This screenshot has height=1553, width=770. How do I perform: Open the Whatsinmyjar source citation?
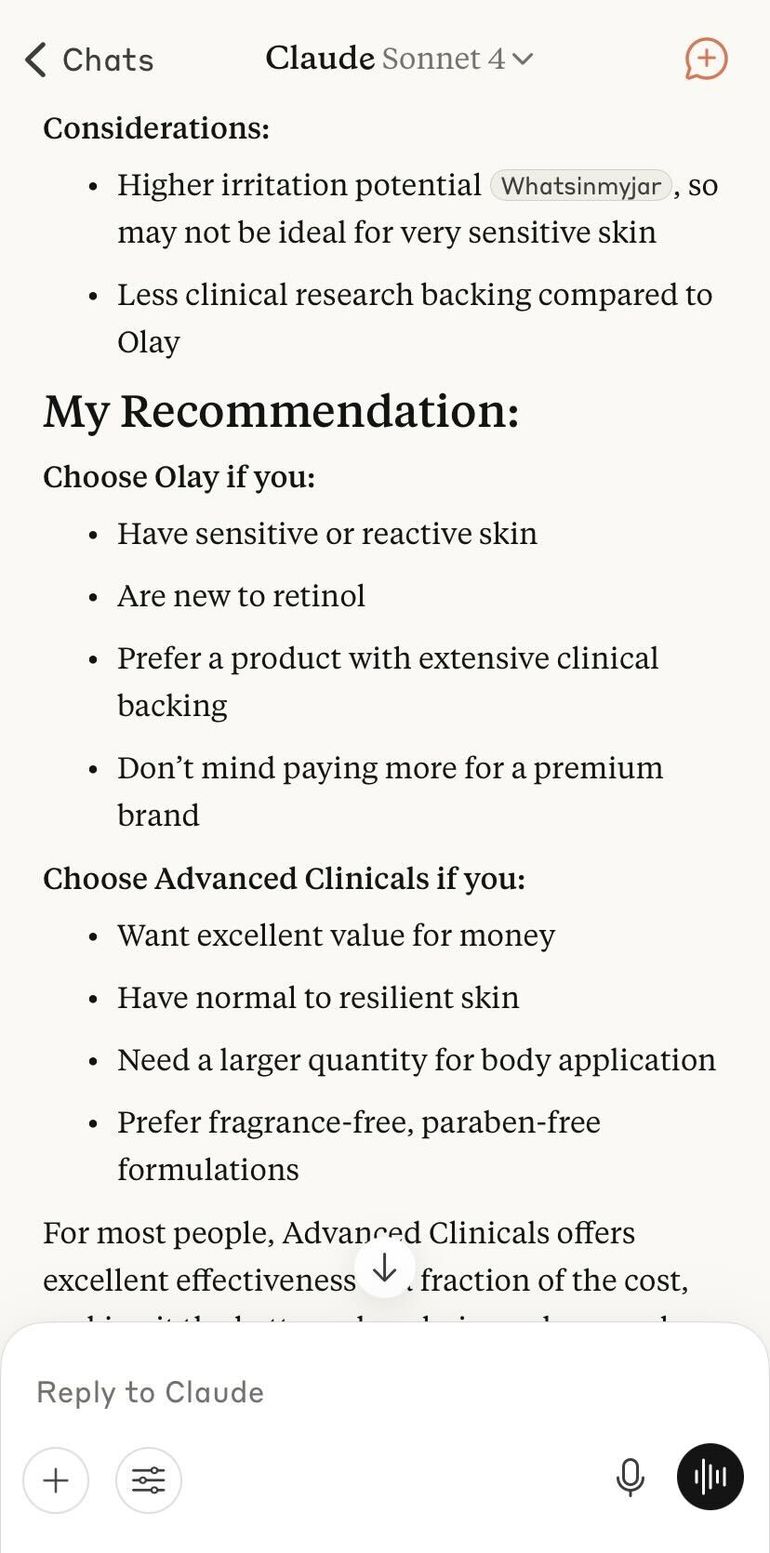click(580, 186)
